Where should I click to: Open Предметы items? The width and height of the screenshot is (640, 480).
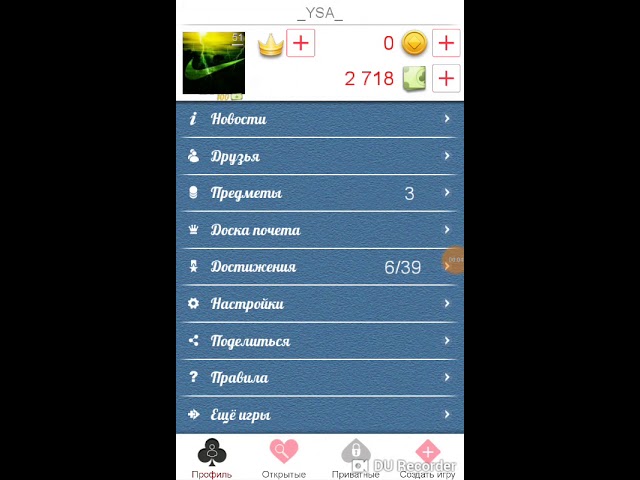(320, 193)
